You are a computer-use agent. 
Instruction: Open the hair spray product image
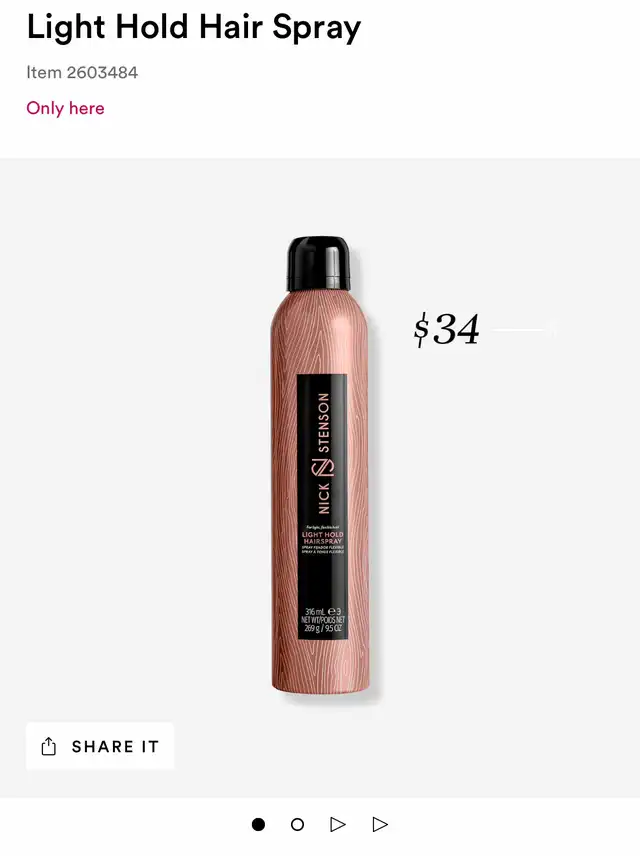[321, 465]
